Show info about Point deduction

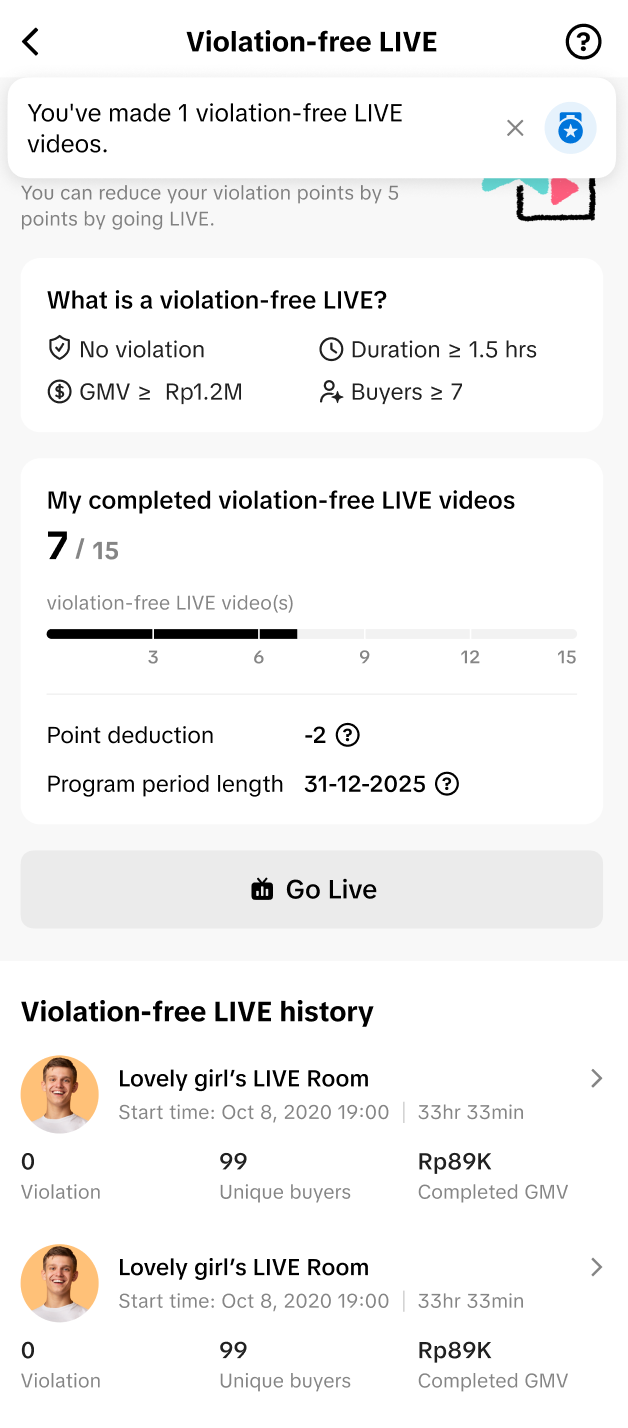pyautogui.click(x=347, y=736)
